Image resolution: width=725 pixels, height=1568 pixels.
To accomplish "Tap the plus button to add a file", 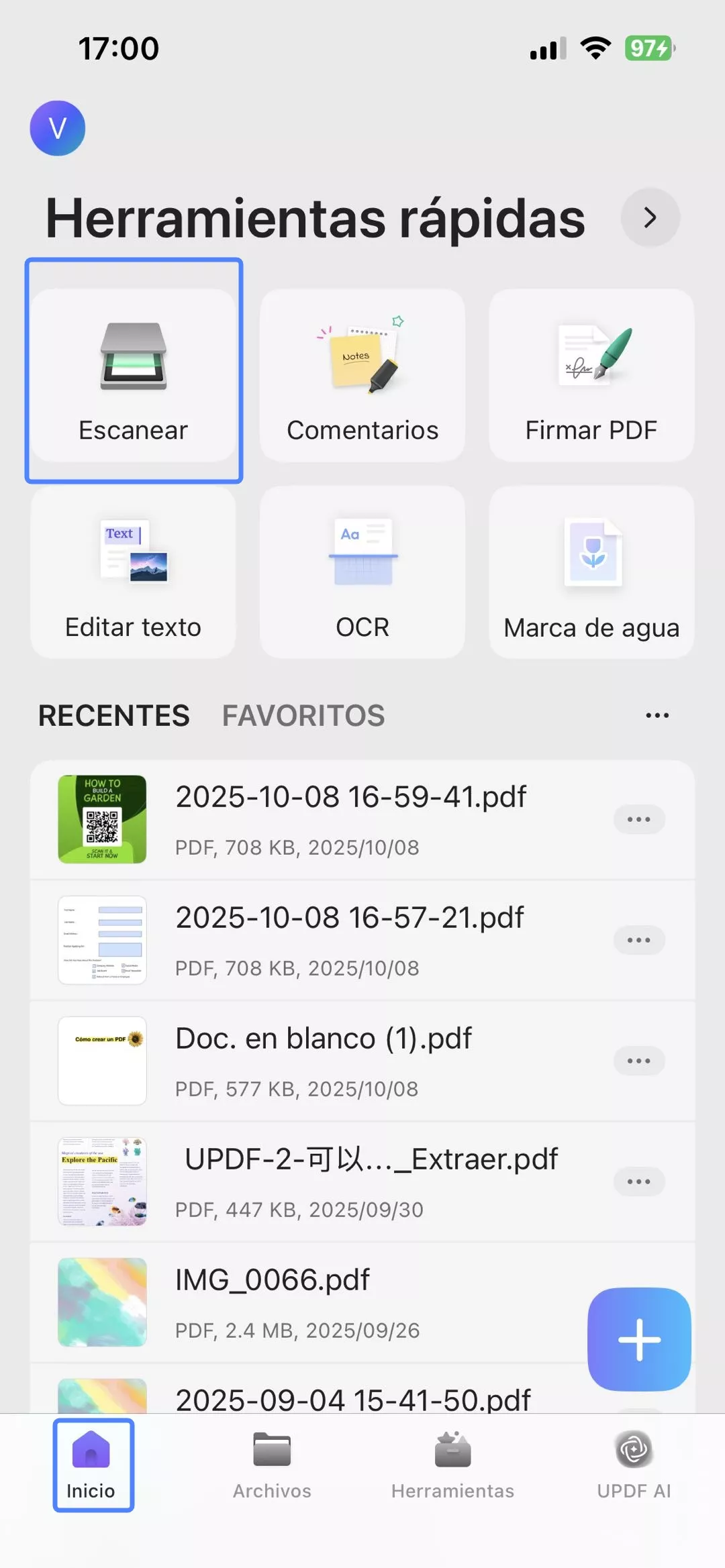I will 638,1339.
